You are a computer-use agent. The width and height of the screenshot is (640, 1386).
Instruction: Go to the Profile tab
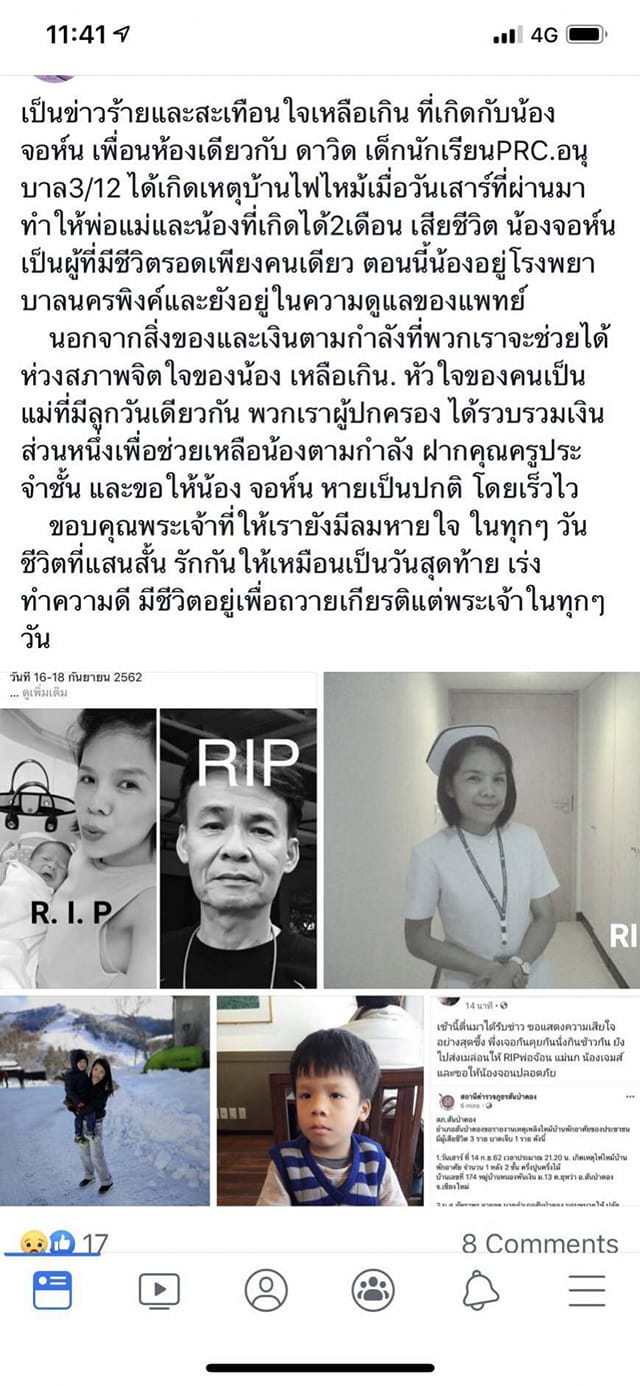[266, 1290]
